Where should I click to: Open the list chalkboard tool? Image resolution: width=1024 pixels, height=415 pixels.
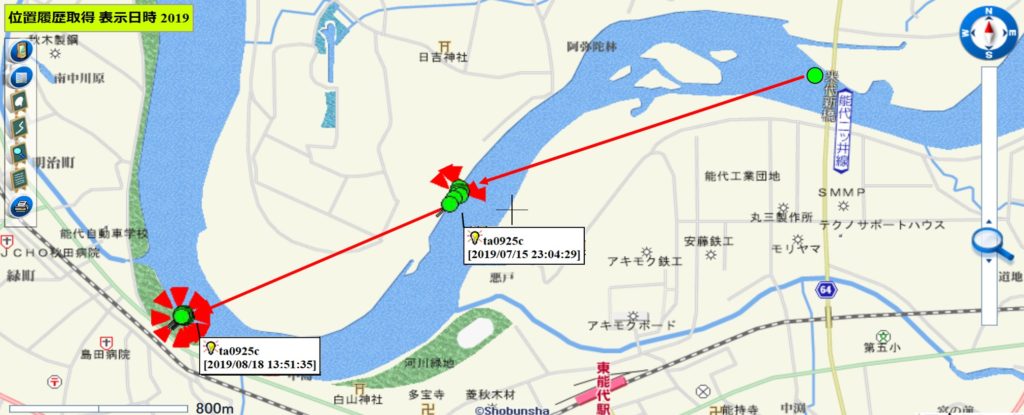click(x=21, y=180)
